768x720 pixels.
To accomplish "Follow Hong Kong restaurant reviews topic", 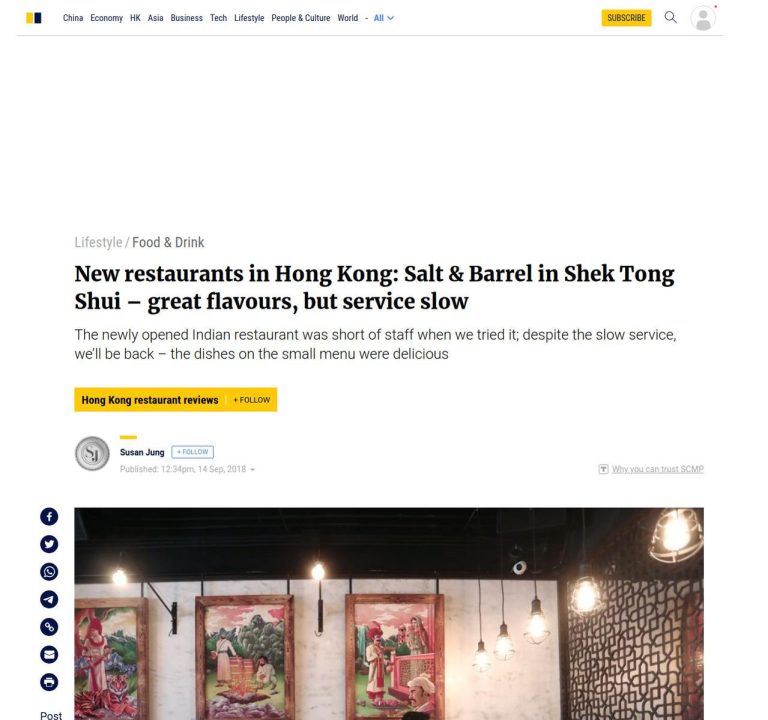I will click(x=252, y=400).
